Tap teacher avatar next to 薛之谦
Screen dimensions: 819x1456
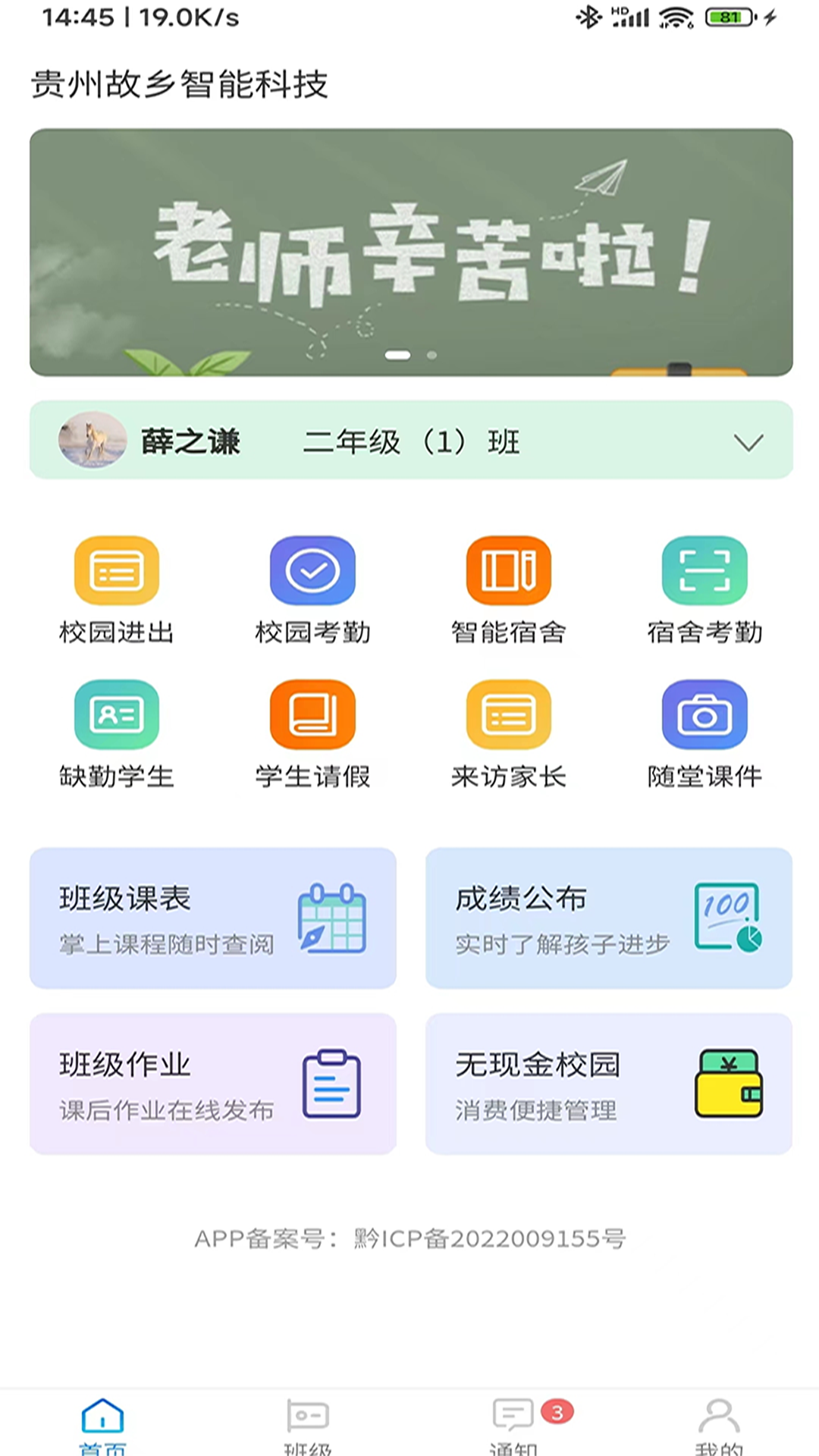click(93, 441)
